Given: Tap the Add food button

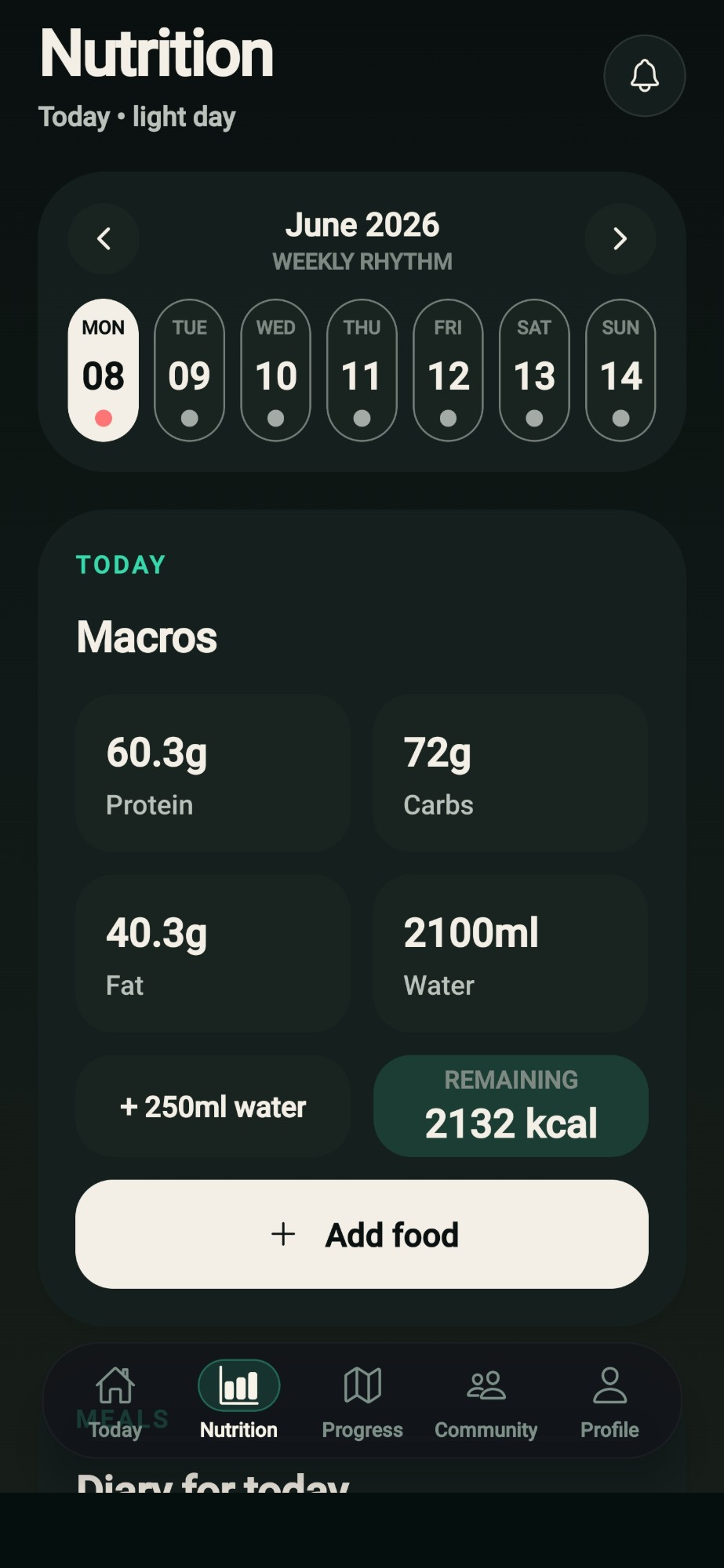Looking at the screenshot, I should [x=362, y=1234].
